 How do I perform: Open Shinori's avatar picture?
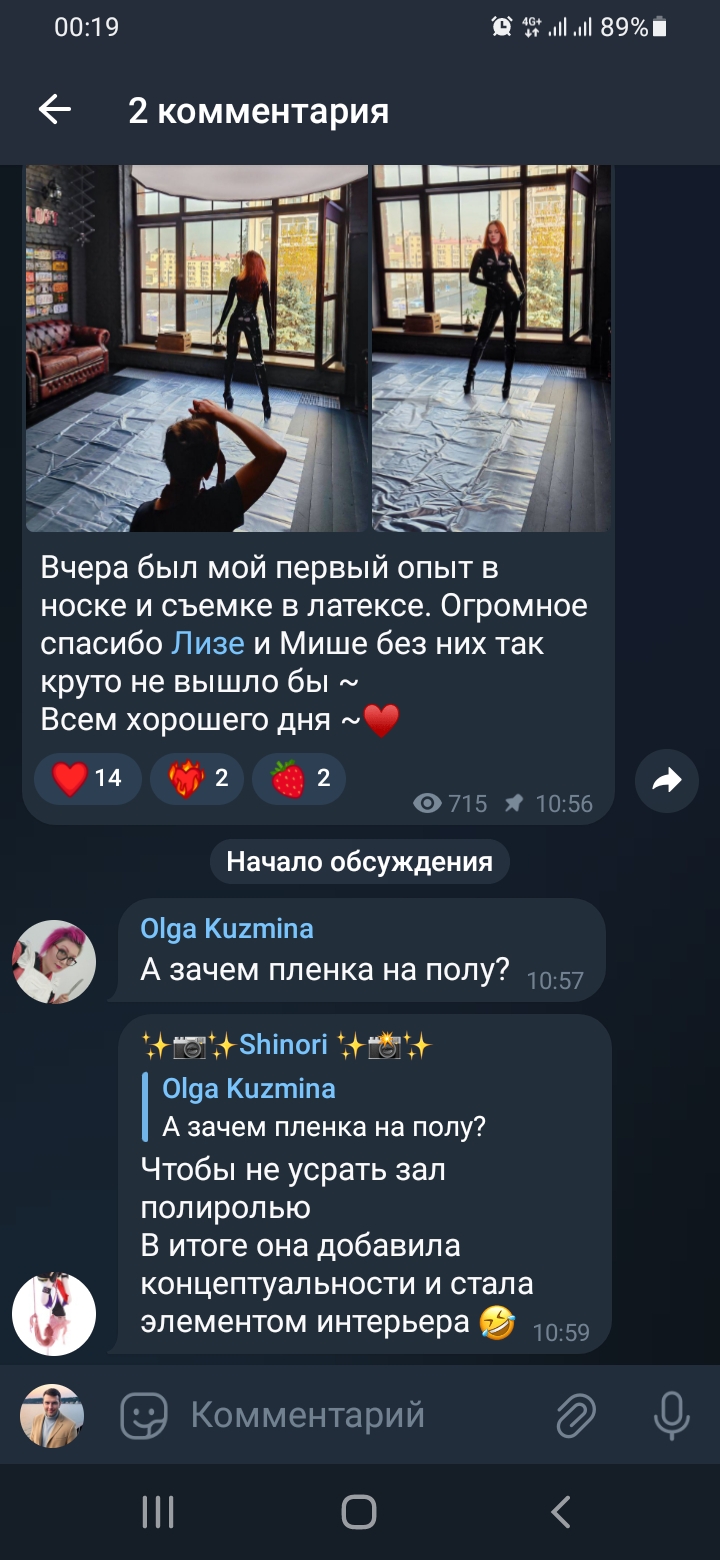coord(54,1314)
